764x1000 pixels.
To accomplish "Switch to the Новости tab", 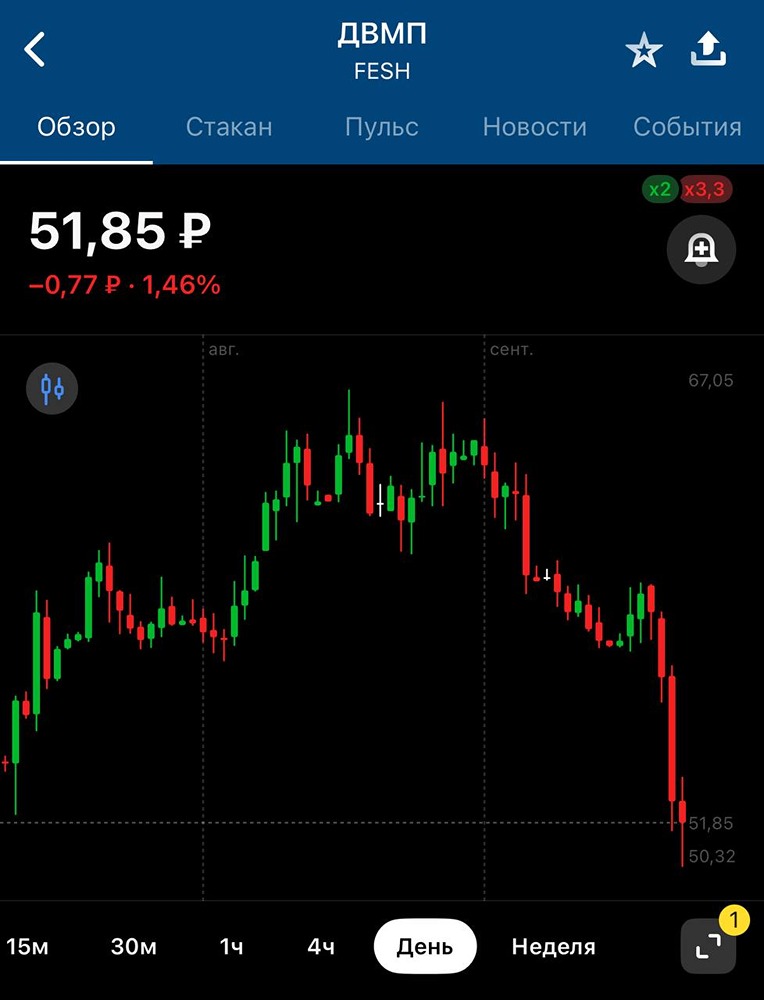I will tap(534, 127).
